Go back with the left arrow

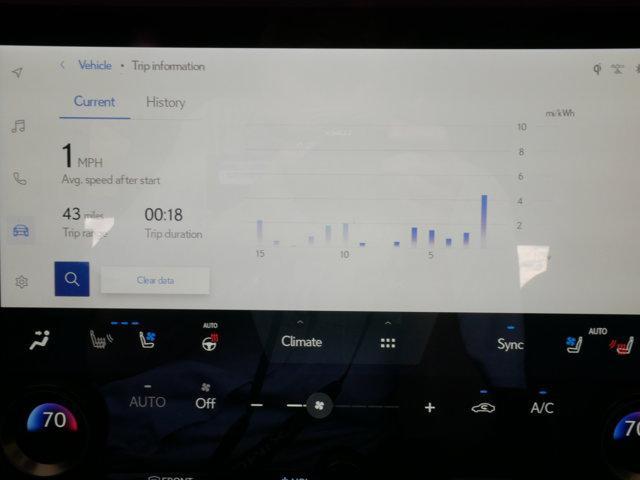click(62, 65)
